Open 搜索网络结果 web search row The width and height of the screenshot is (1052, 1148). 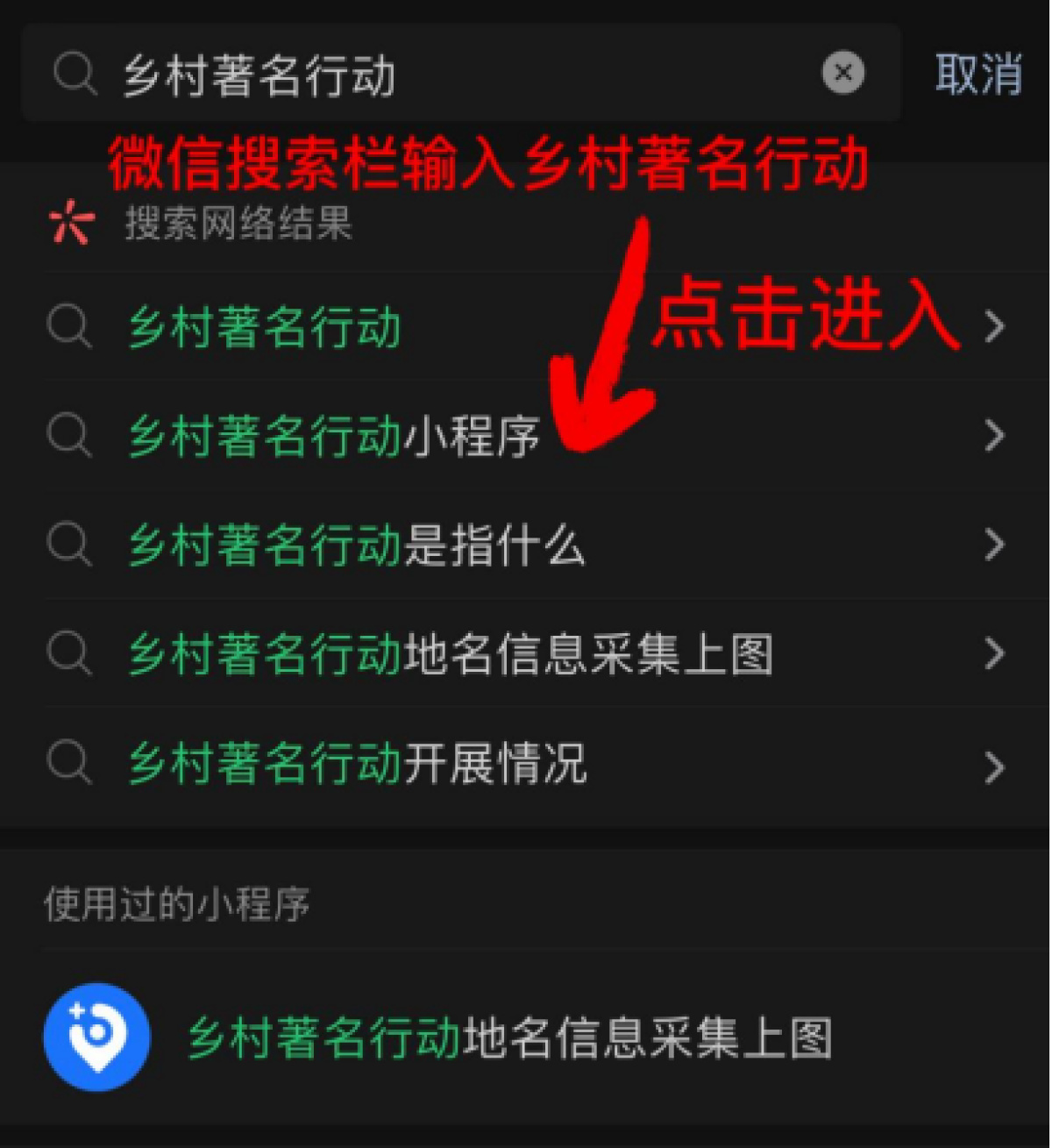pyautogui.click(x=237, y=223)
